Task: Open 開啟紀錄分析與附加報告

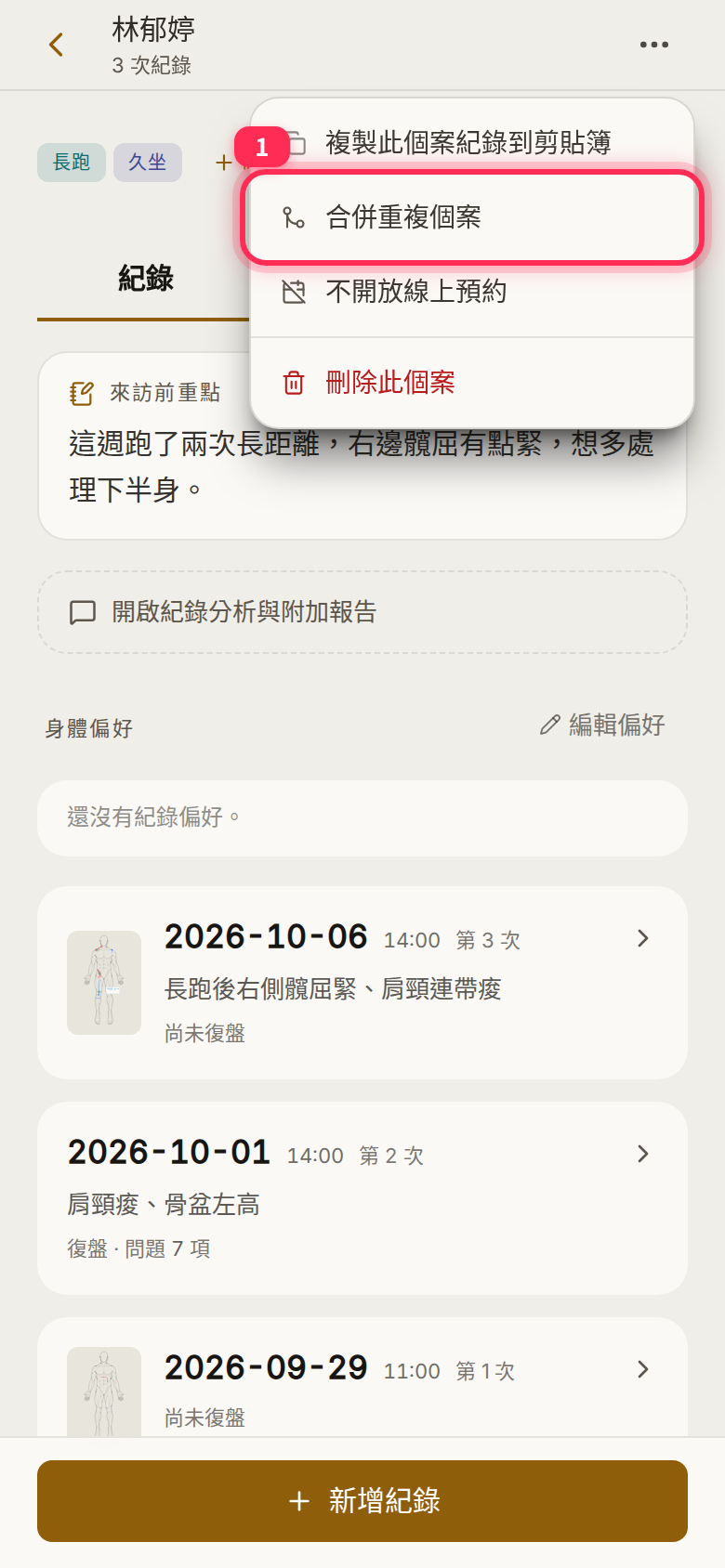Action: coord(362,612)
